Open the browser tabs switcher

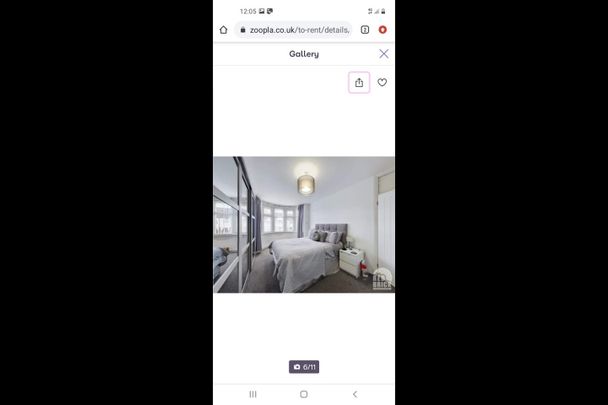pyautogui.click(x=365, y=30)
